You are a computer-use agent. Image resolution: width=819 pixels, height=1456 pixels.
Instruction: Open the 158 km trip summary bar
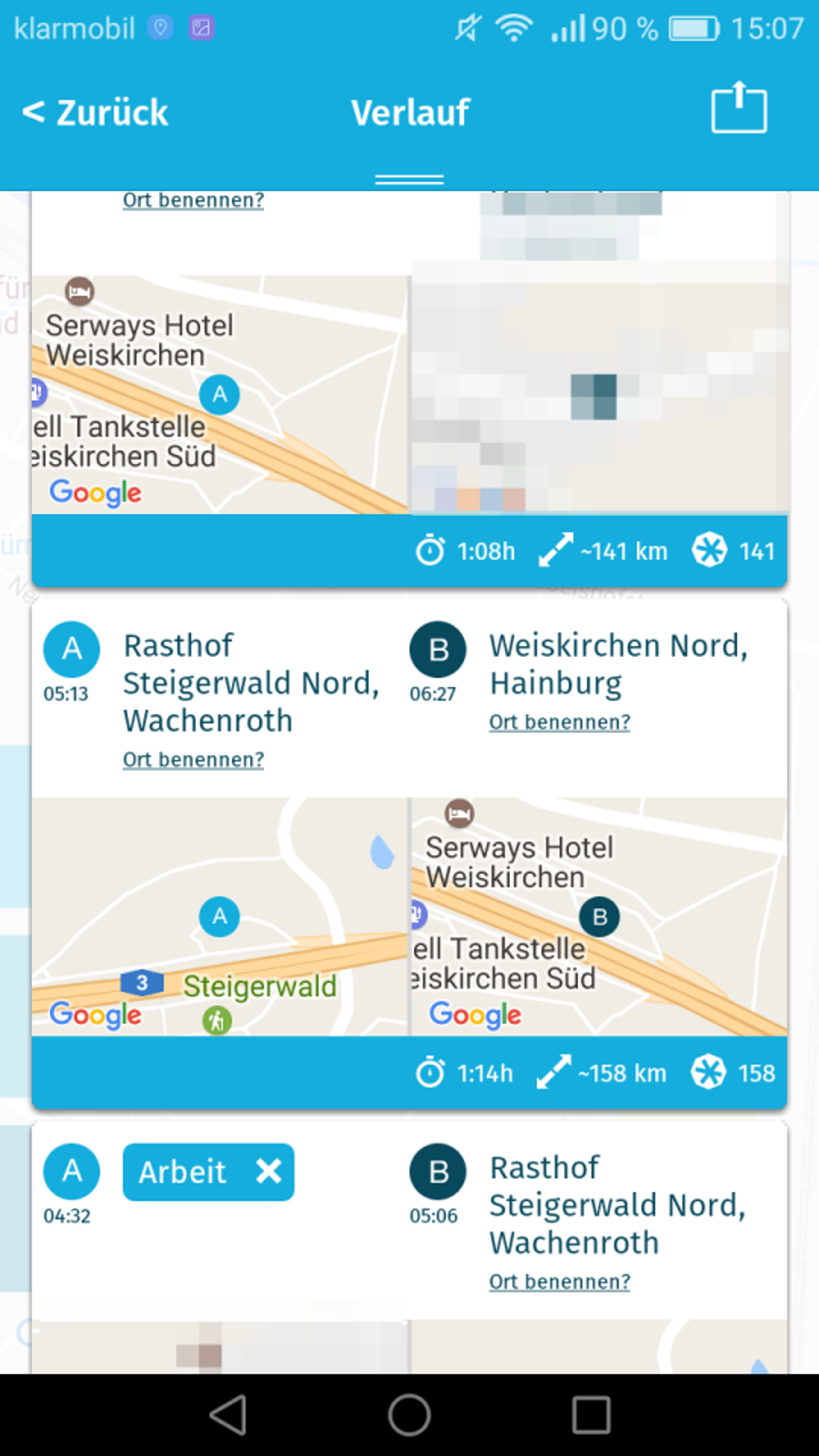tap(409, 1073)
